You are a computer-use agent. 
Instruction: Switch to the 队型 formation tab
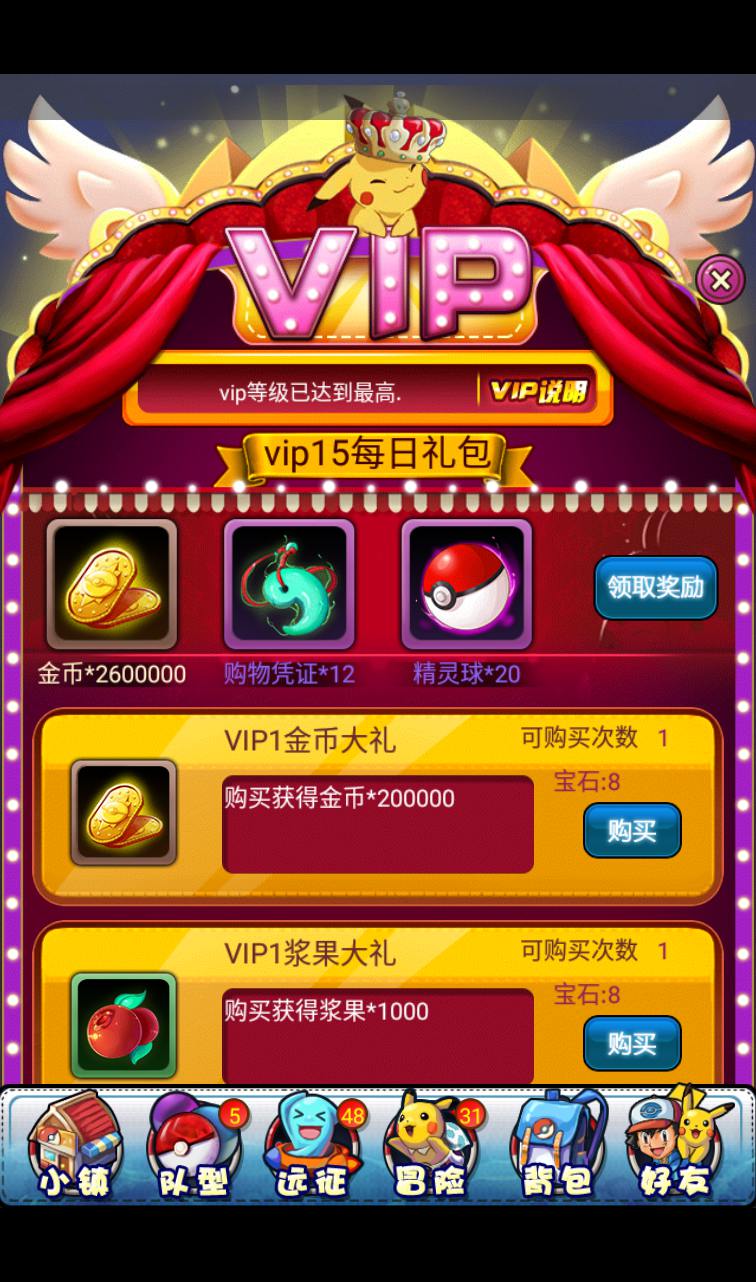click(x=195, y=1148)
